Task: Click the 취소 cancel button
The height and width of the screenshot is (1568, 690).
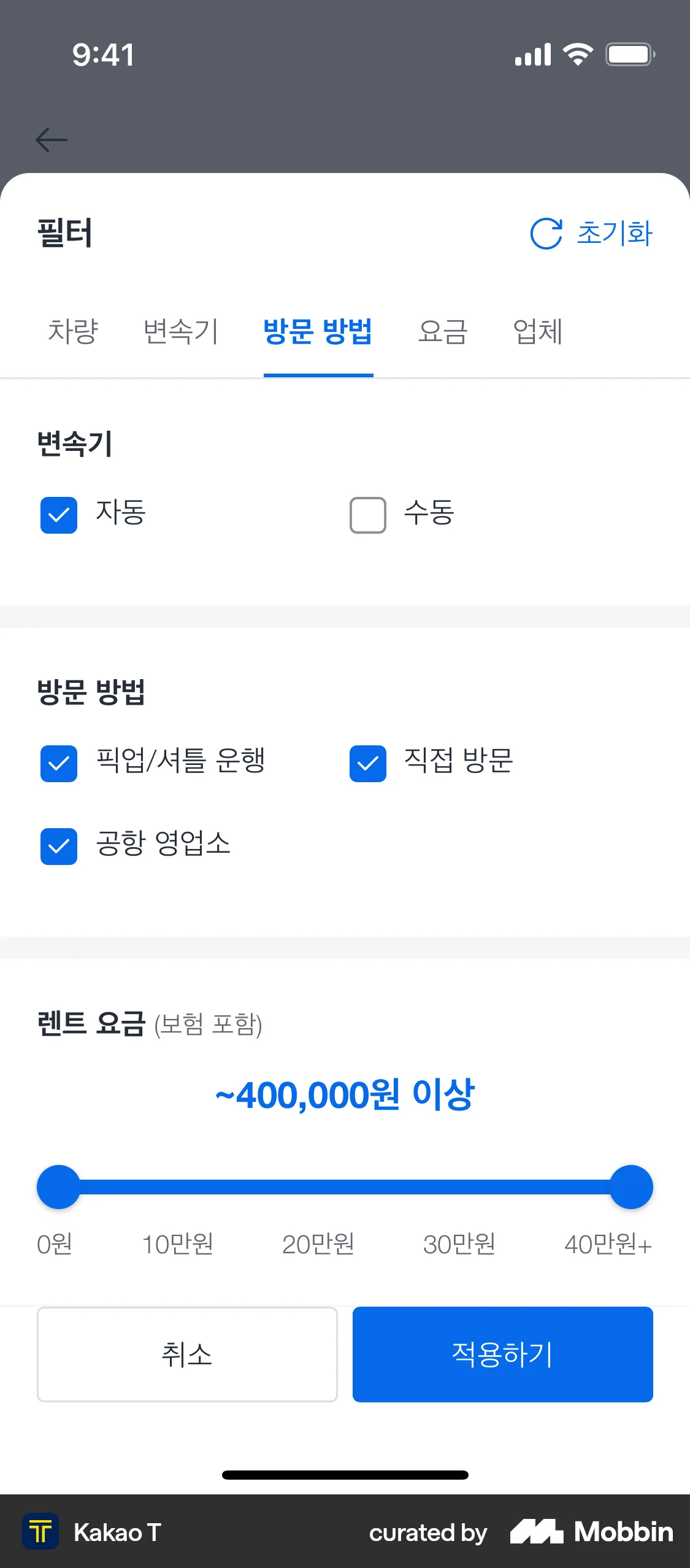Action: pos(187,1355)
